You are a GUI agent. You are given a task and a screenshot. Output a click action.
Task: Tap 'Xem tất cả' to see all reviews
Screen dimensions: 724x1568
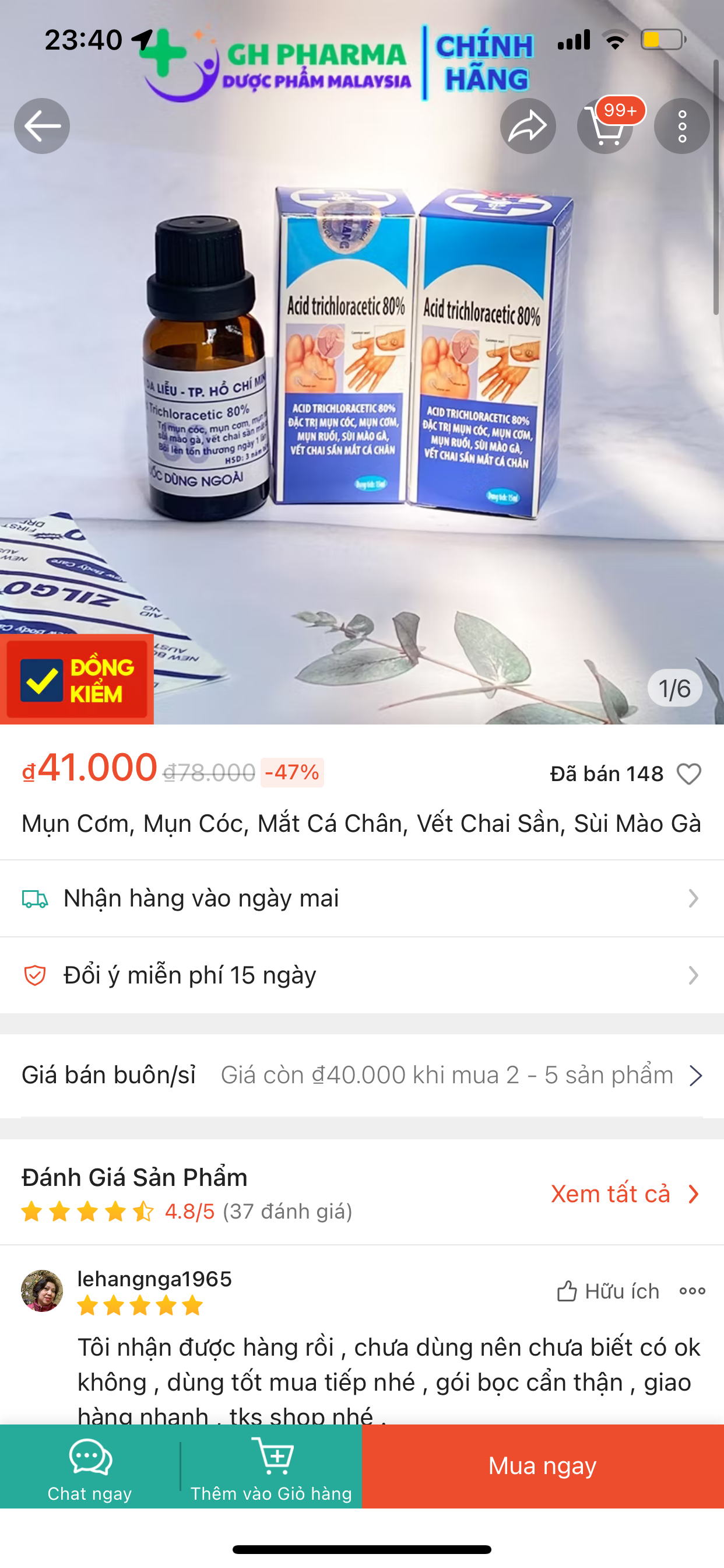tap(625, 1194)
